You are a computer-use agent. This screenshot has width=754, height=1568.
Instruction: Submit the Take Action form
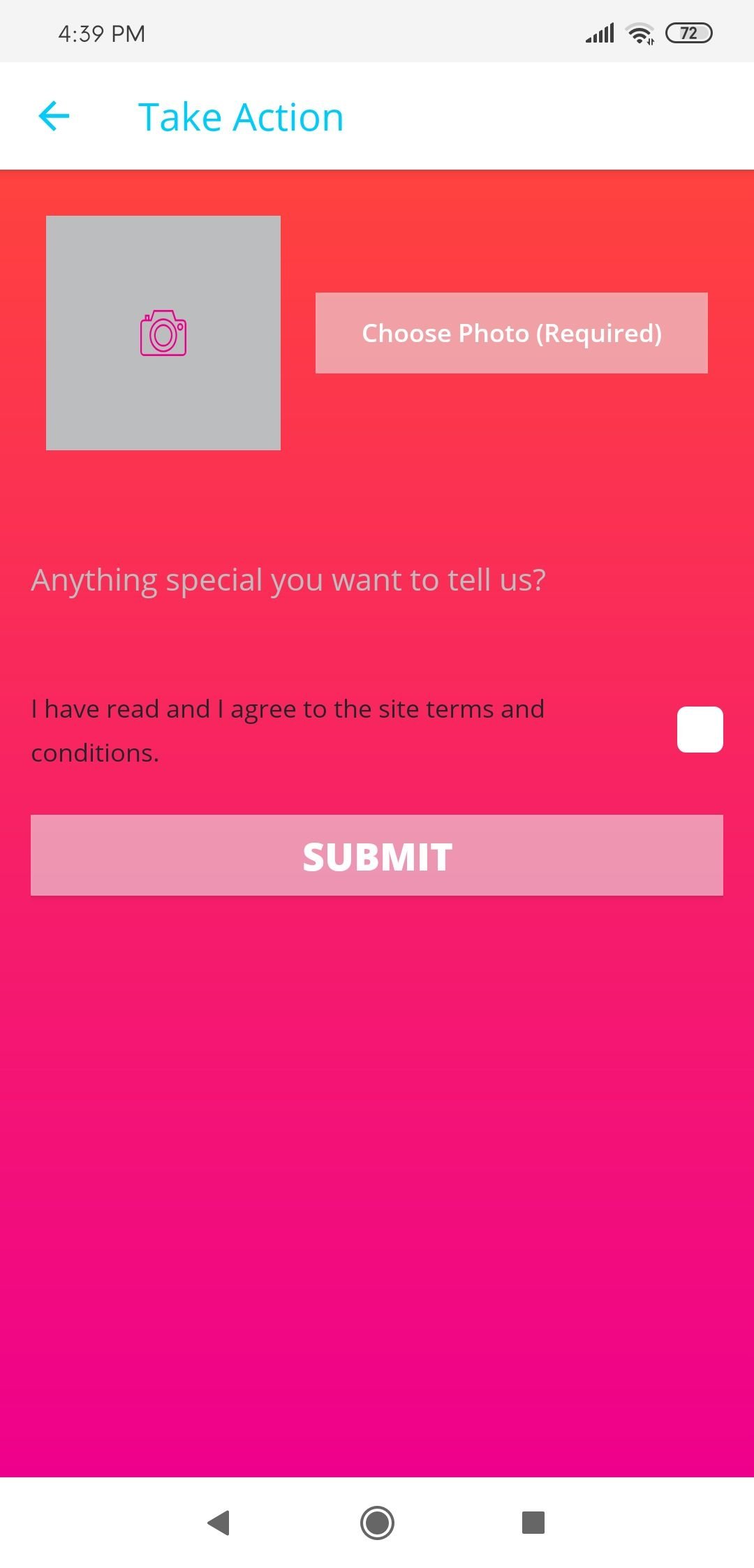tap(377, 855)
